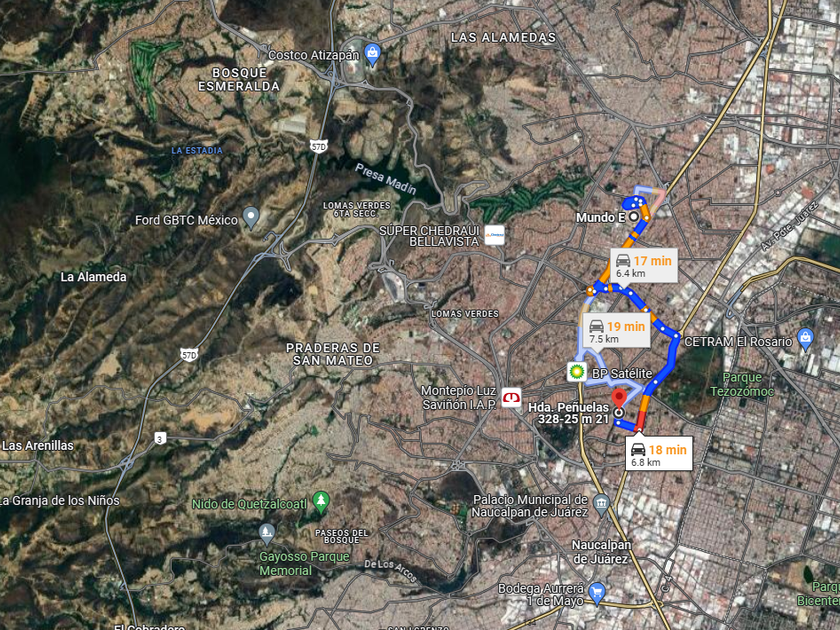Choose the 19 min alternate route
Screen dimensions: 840x630
click(x=617, y=331)
